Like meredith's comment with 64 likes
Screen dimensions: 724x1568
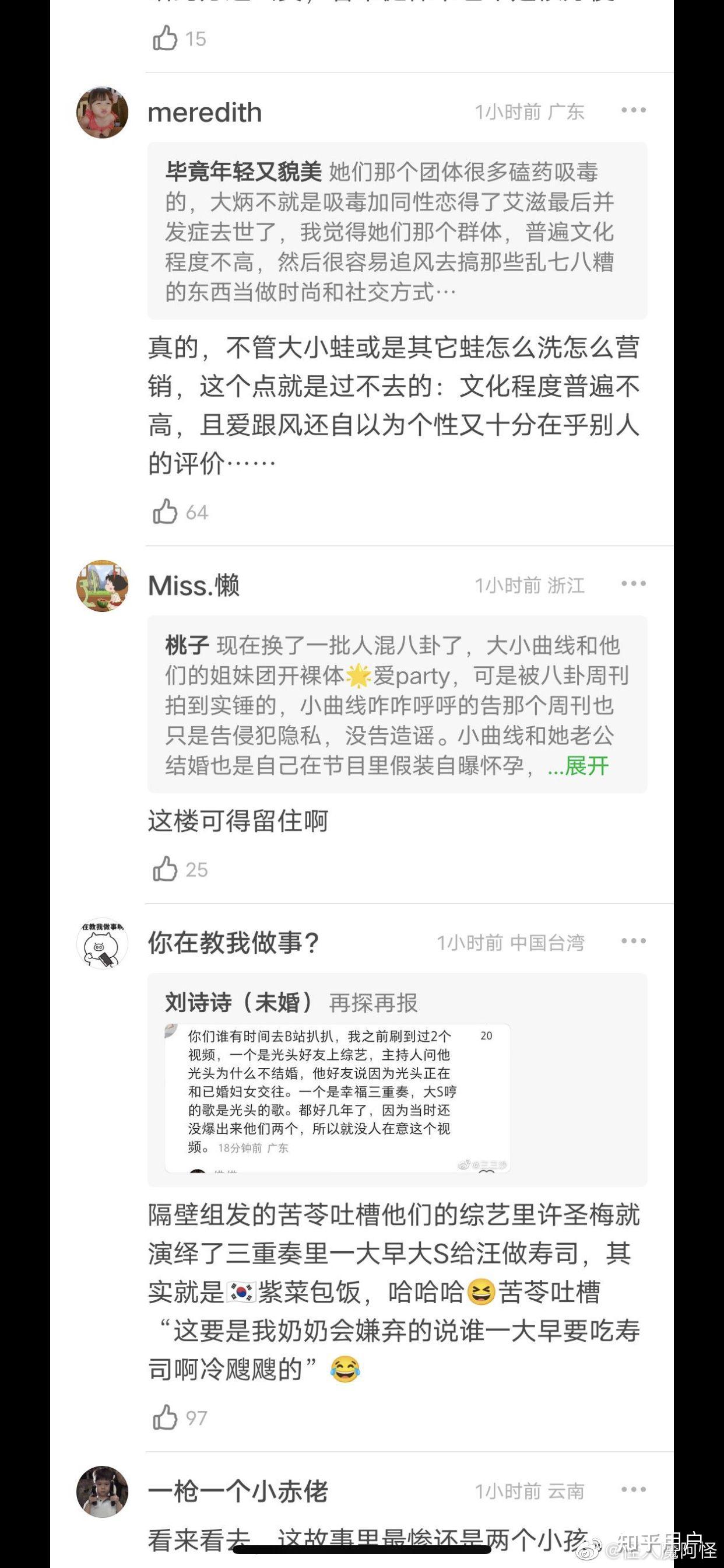click(166, 512)
